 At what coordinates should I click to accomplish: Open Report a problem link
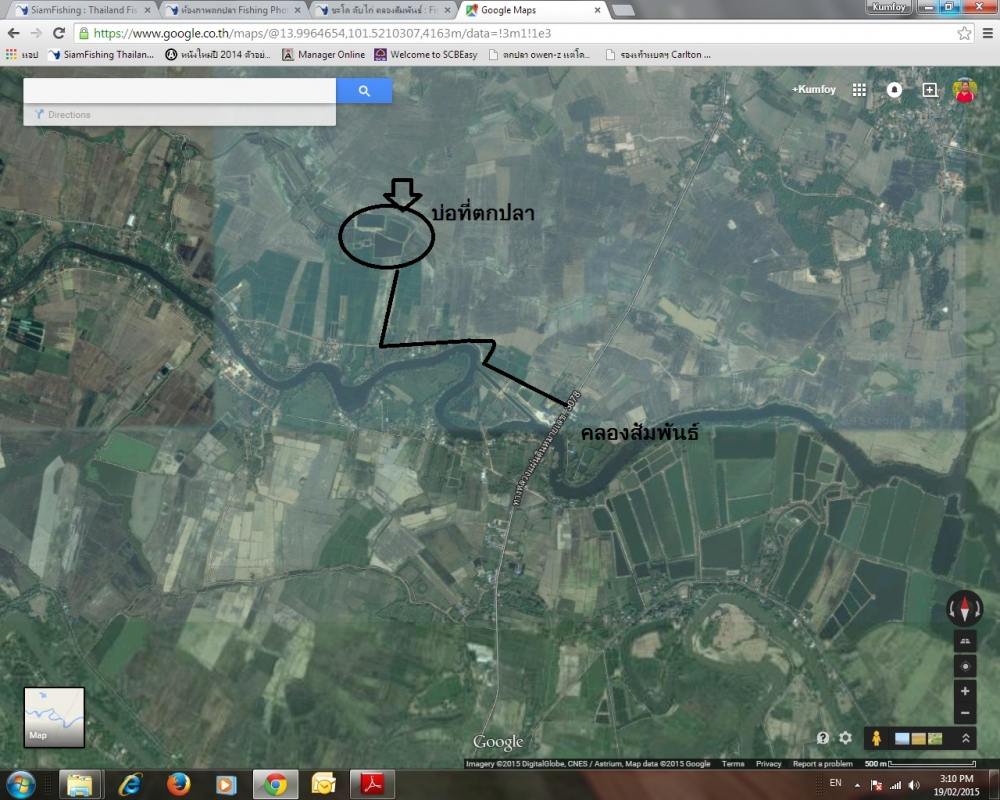tap(822, 764)
